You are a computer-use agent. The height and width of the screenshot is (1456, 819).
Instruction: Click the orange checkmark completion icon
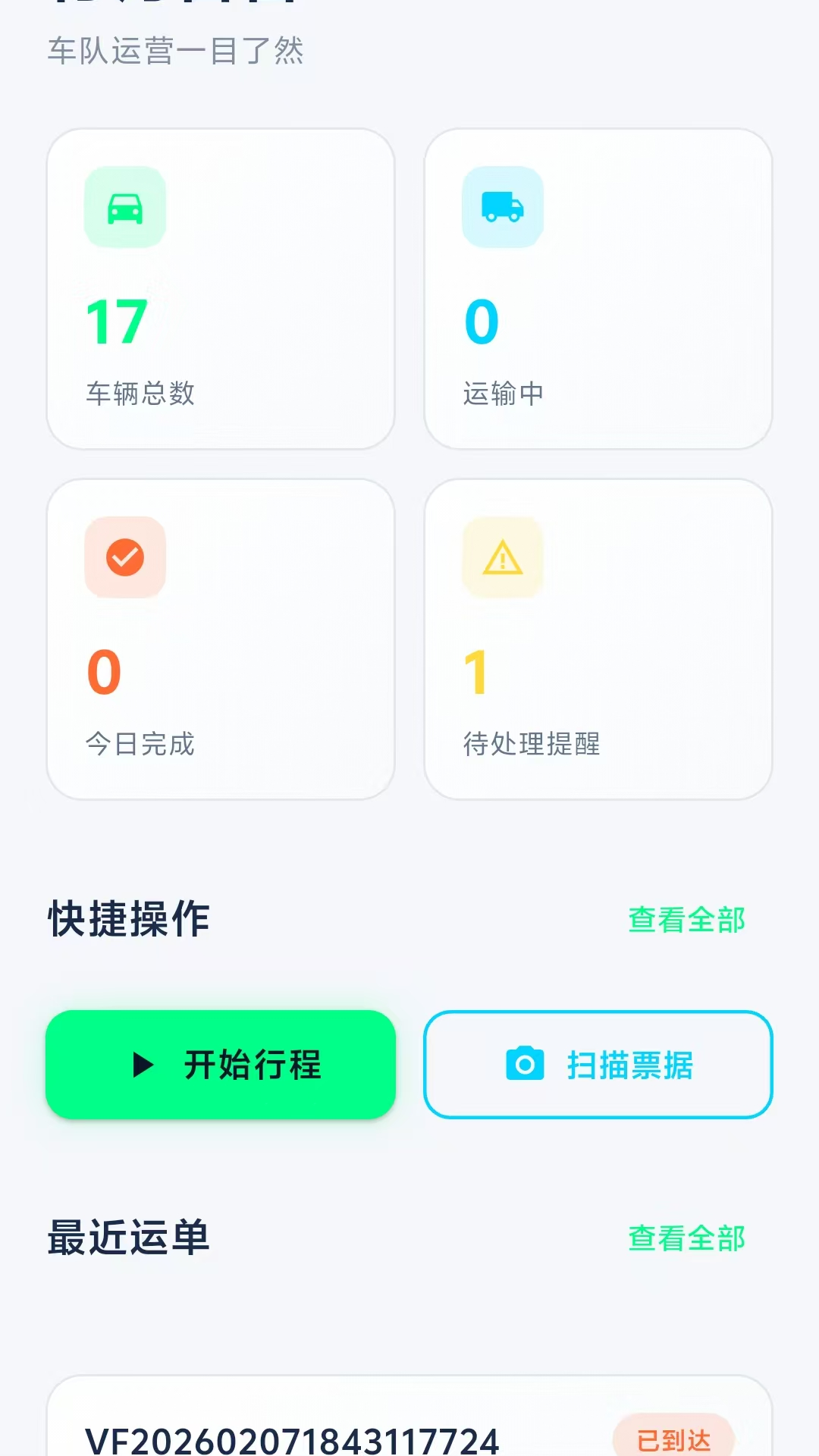125,557
